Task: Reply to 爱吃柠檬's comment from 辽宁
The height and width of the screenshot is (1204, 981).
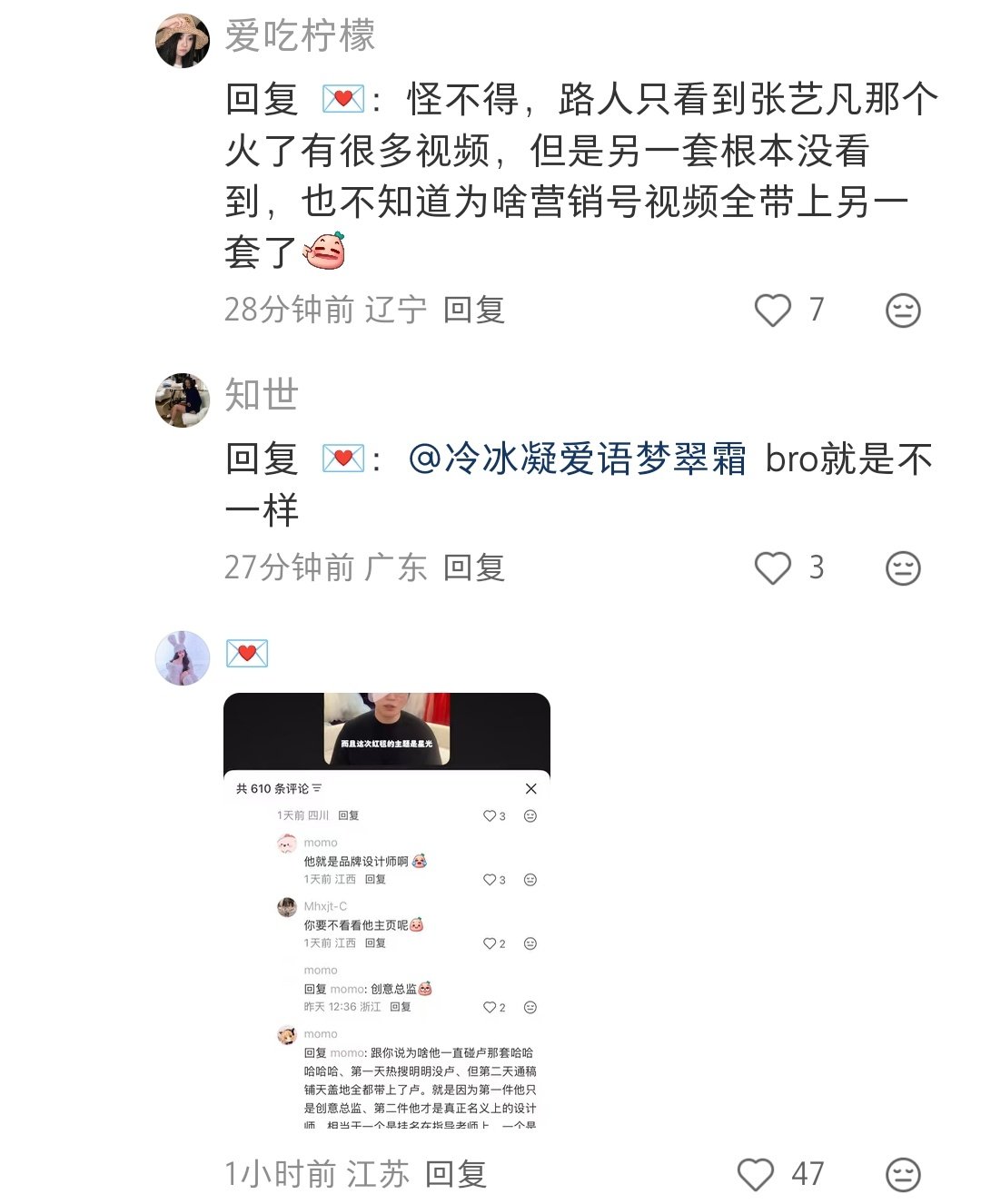Action: [473, 311]
